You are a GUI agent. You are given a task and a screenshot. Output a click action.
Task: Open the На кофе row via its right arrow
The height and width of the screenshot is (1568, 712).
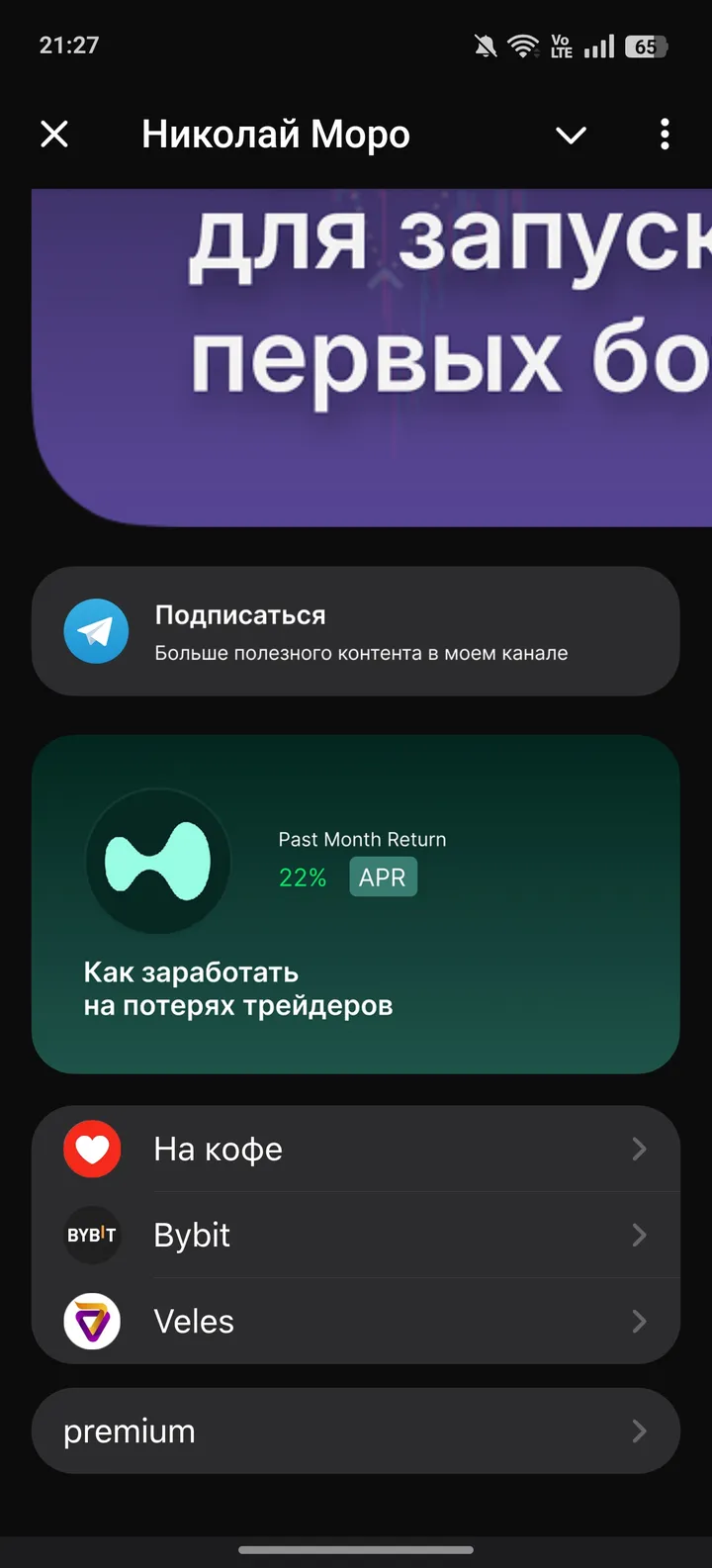(640, 1149)
